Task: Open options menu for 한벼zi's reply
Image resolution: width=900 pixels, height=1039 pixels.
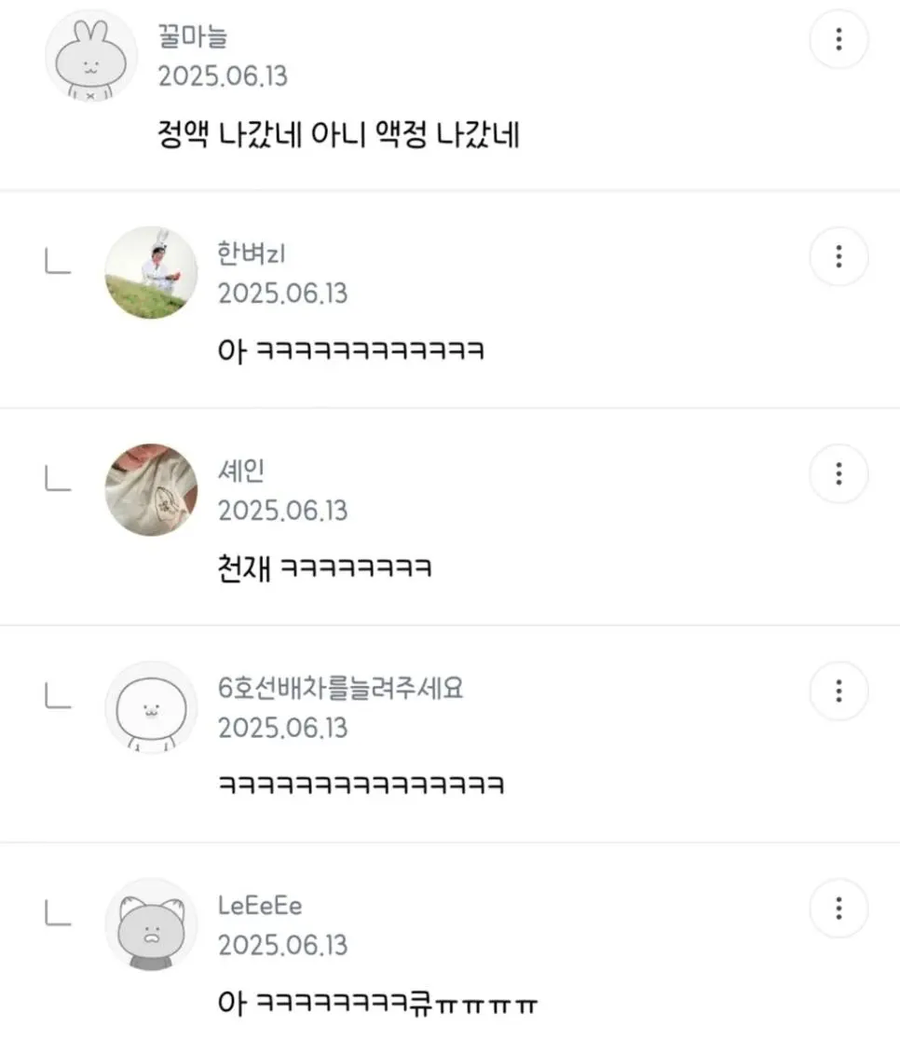Action: 838,257
